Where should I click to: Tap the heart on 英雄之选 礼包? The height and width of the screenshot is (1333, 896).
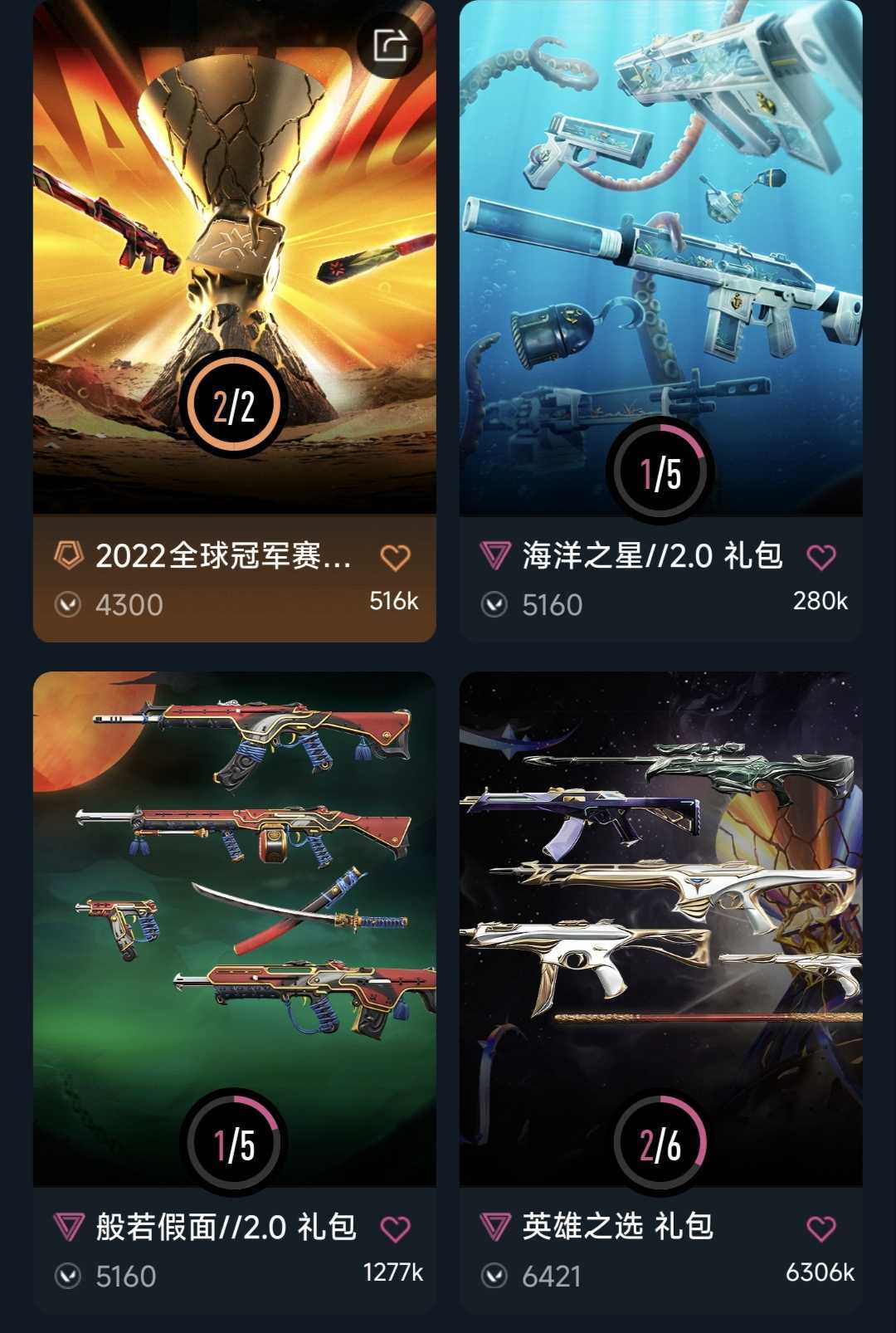(x=821, y=1229)
